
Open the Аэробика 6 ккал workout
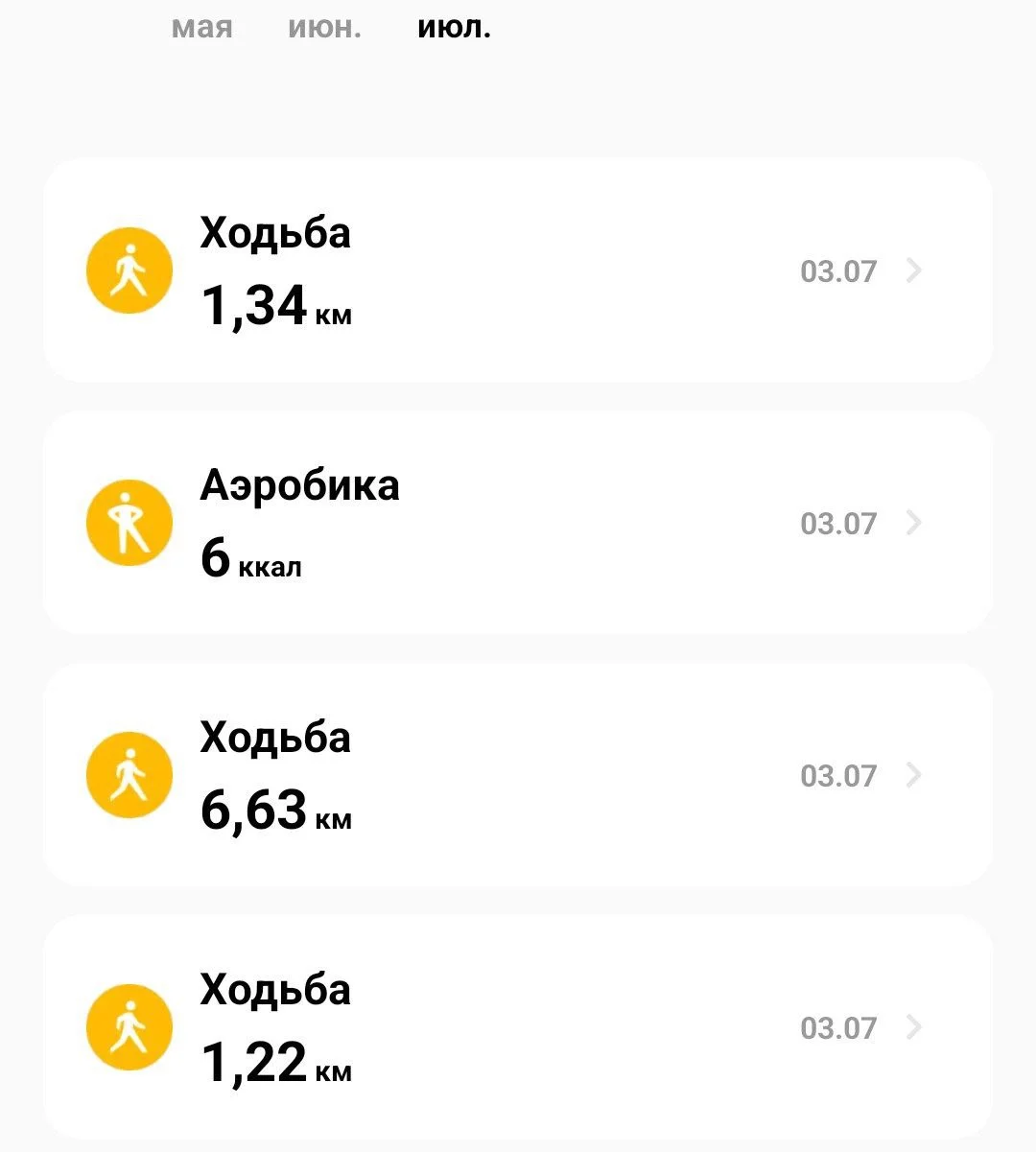pyautogui.click(x=518, y=523)
